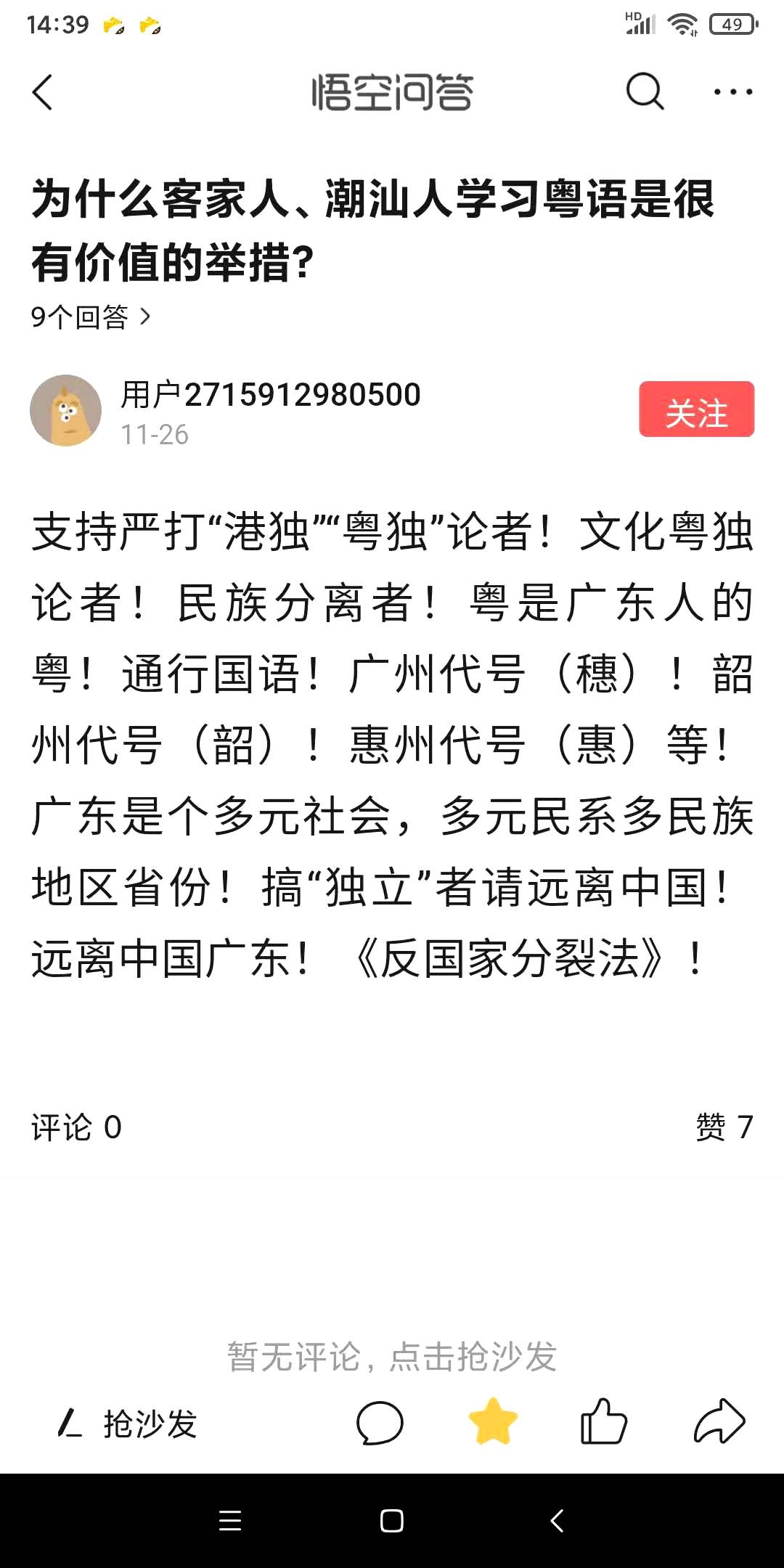Like this answer via 赞 7
784x1568 pixels.
[724, 1127]
